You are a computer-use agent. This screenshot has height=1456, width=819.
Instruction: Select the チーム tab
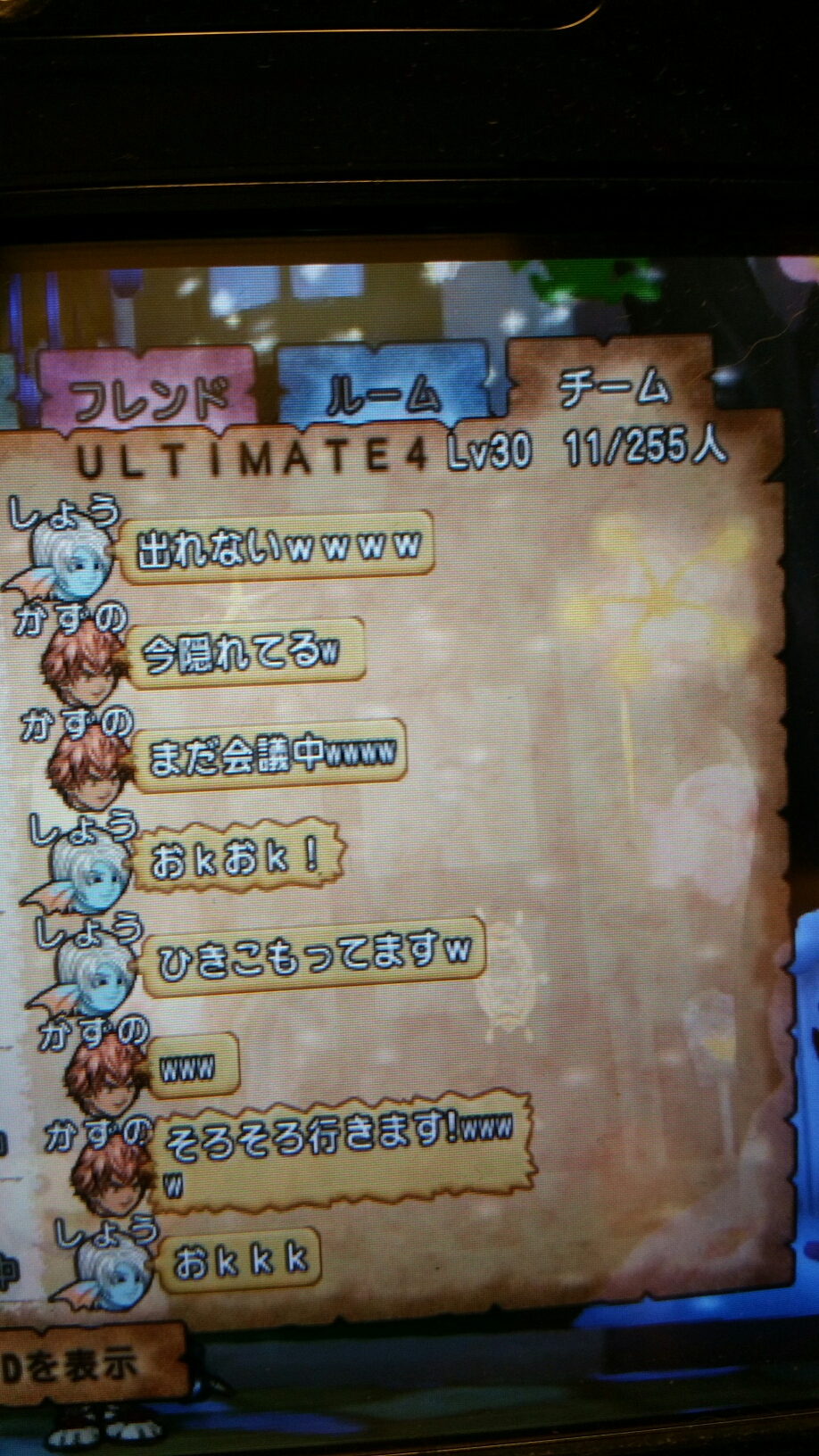[x=614, y=385]
